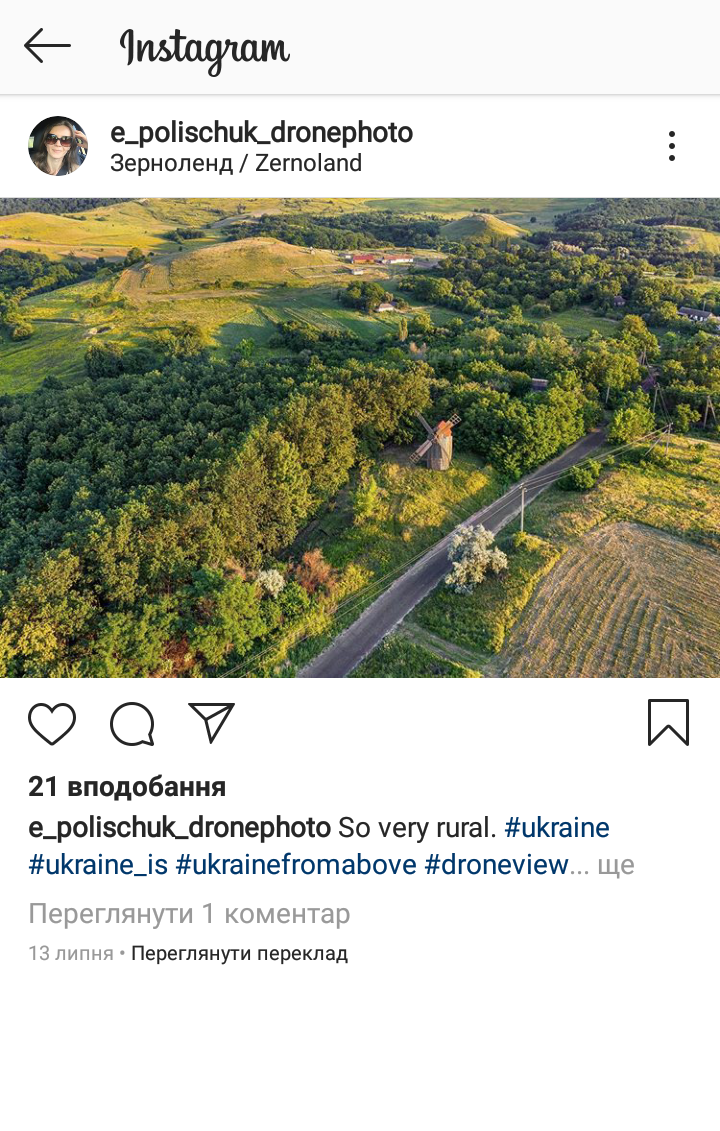720x1131 pixels.
Task: Bookmark this post
Action: (668, 722)
